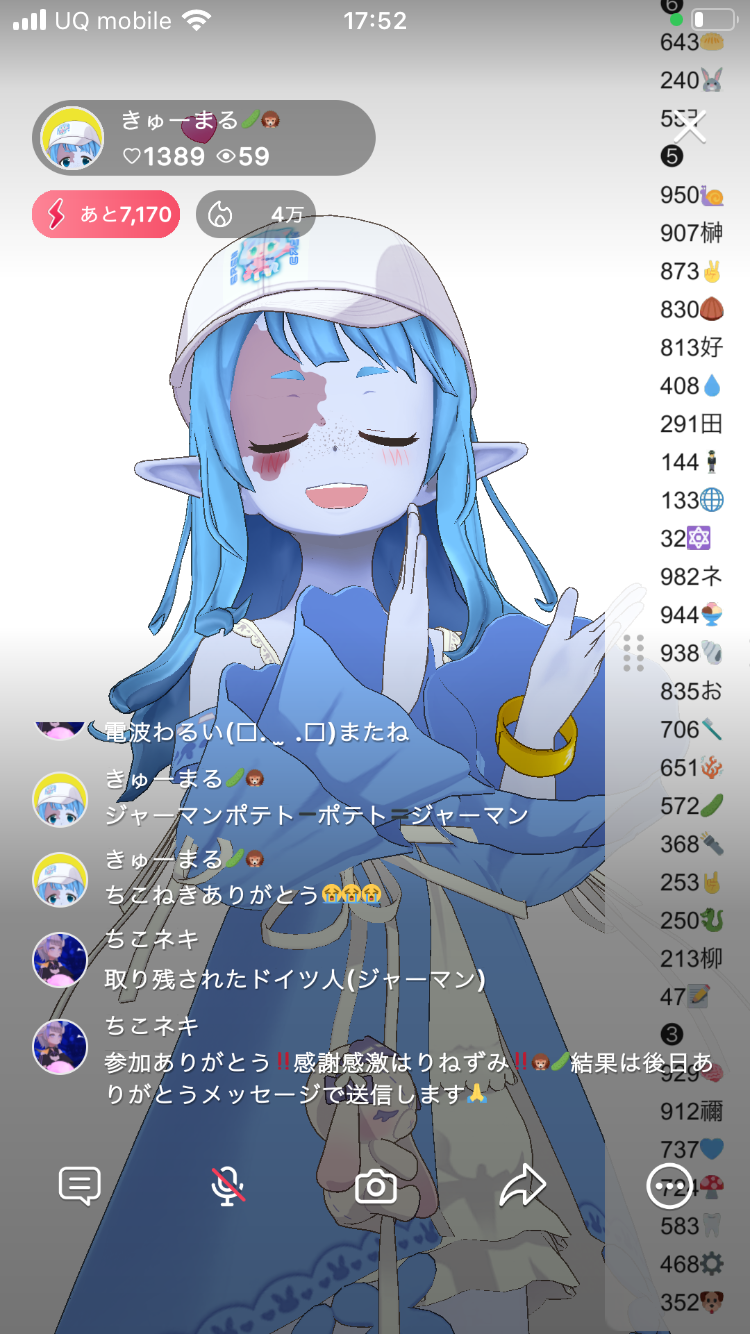Screen dimensions: 750x1334
Task: Share this live stream
Action: (522, 1187)
